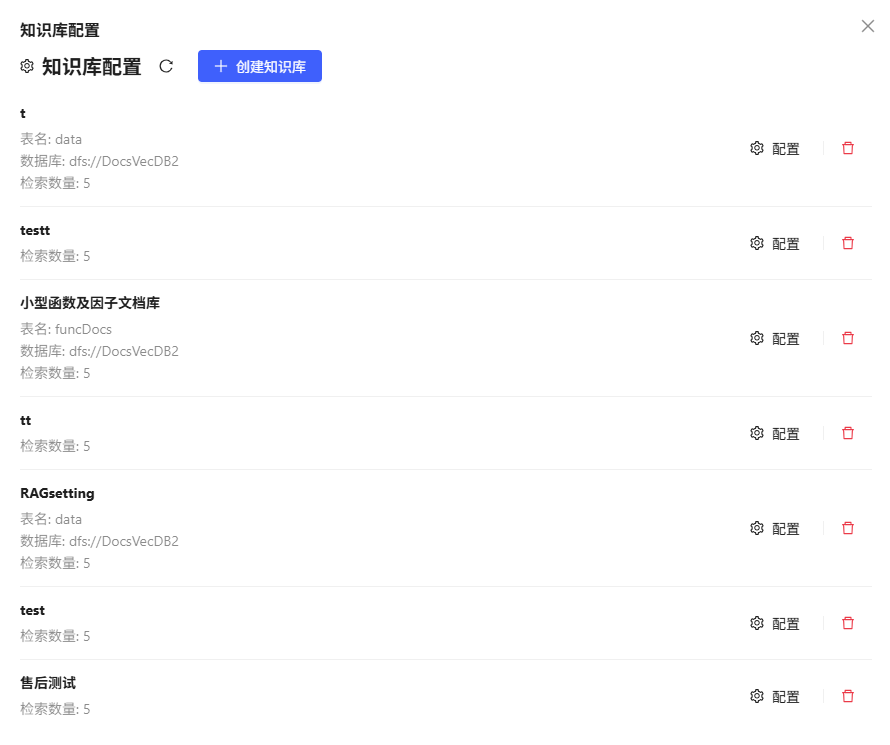Configure the RAGsetting knowledge base
This screenshot has height=745, width=890.
pyautogui.click(x=775, y=528)
